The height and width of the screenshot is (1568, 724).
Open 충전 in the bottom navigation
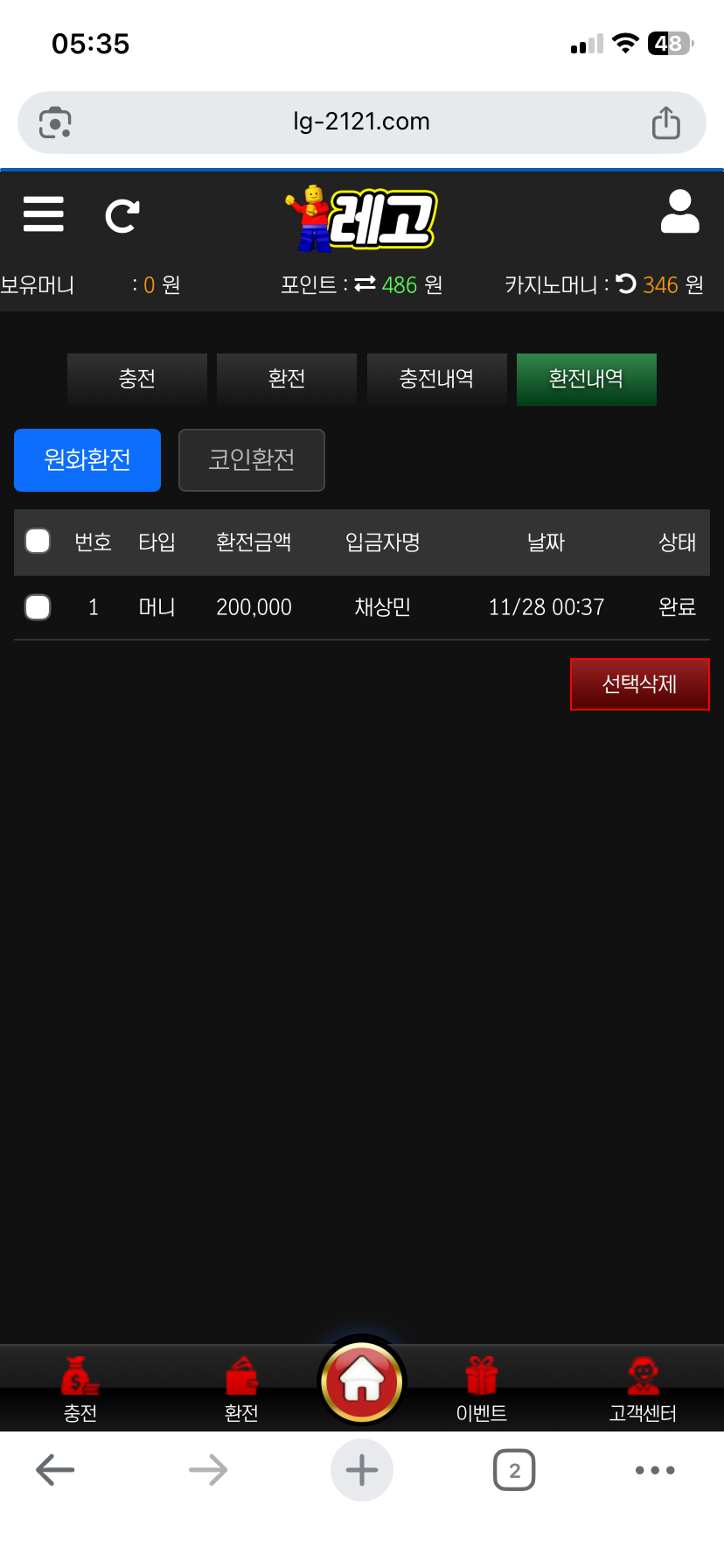click(80, 1388)
